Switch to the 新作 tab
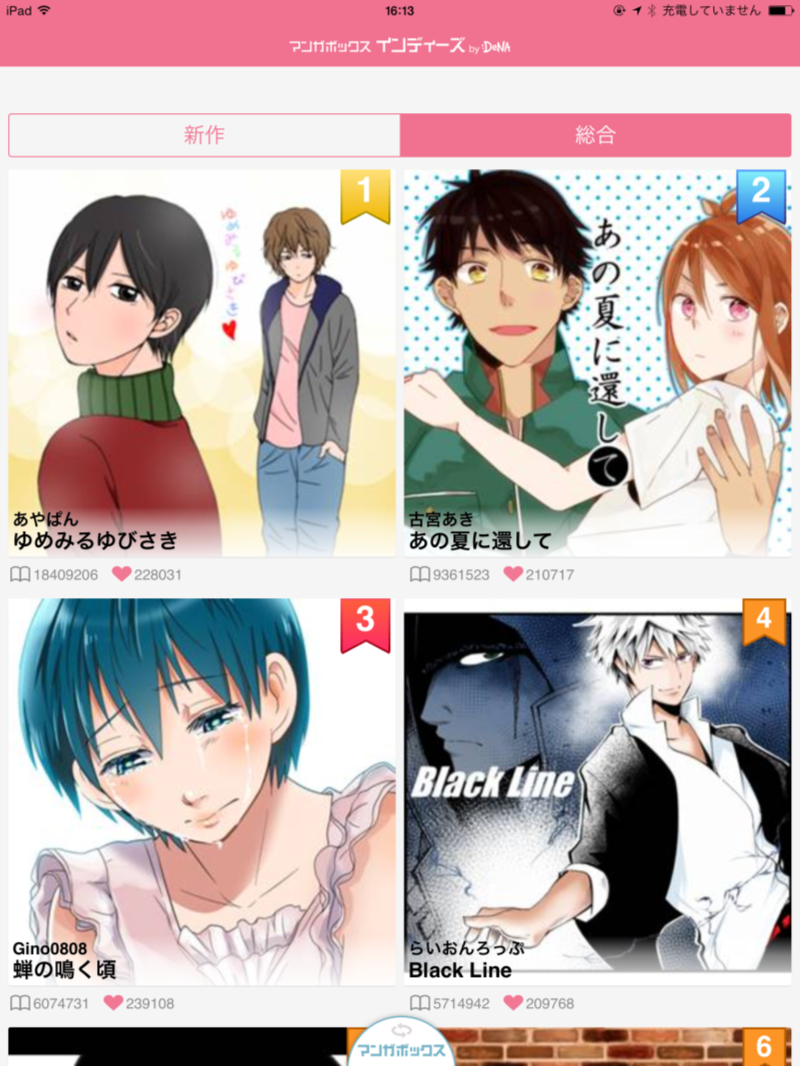Image resolution: width=800 pixels, height=1066 pixels. [x=204, y=136]
